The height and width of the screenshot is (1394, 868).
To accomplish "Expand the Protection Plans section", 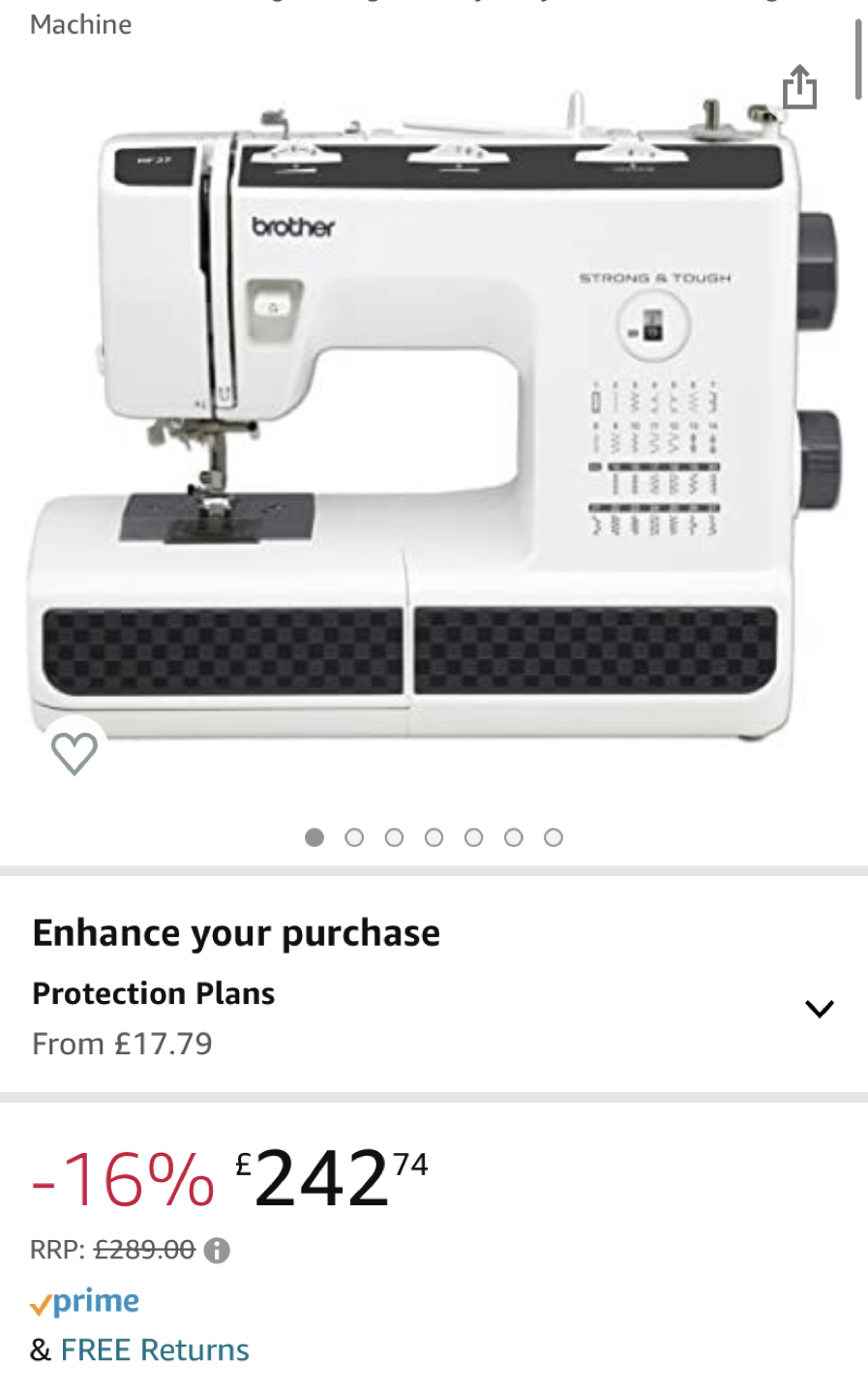I will point(819,1009).
